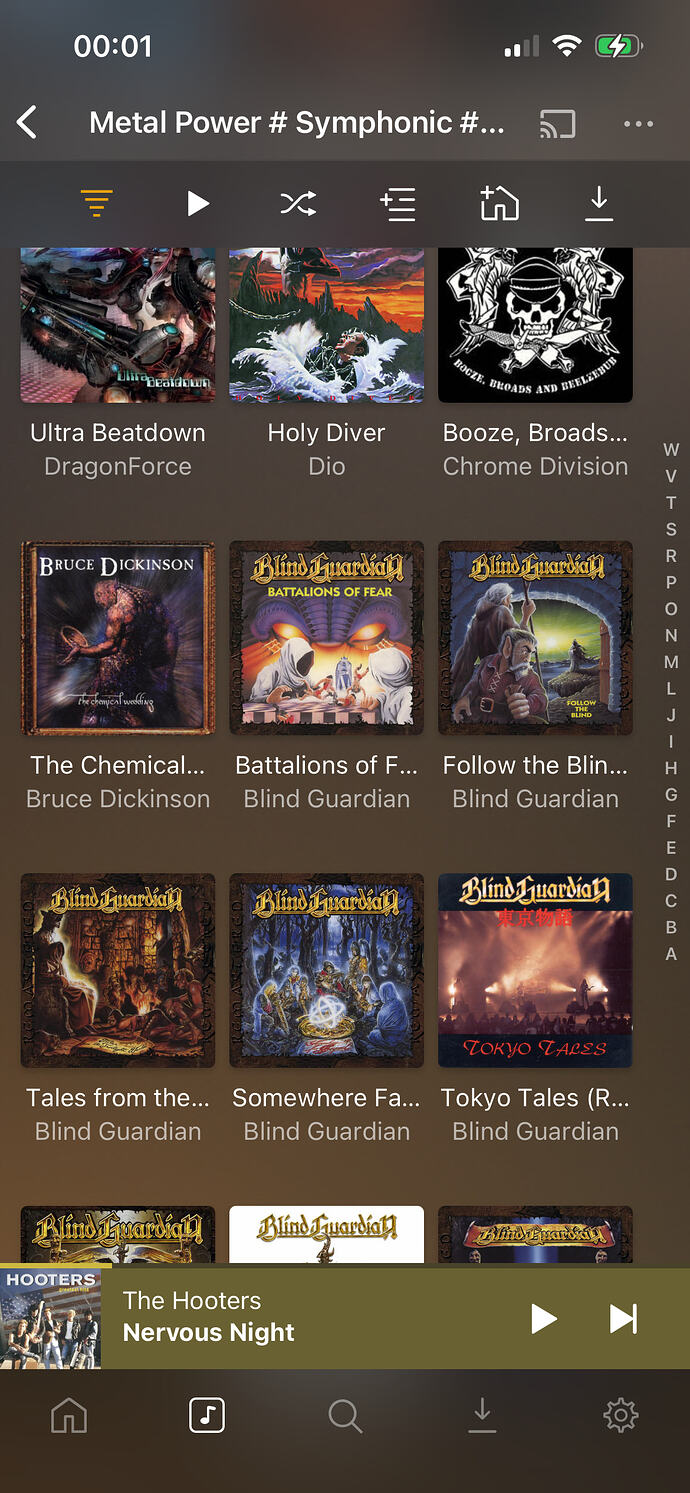
Task: Switch to the Search tab
Action: [345, 1415]
